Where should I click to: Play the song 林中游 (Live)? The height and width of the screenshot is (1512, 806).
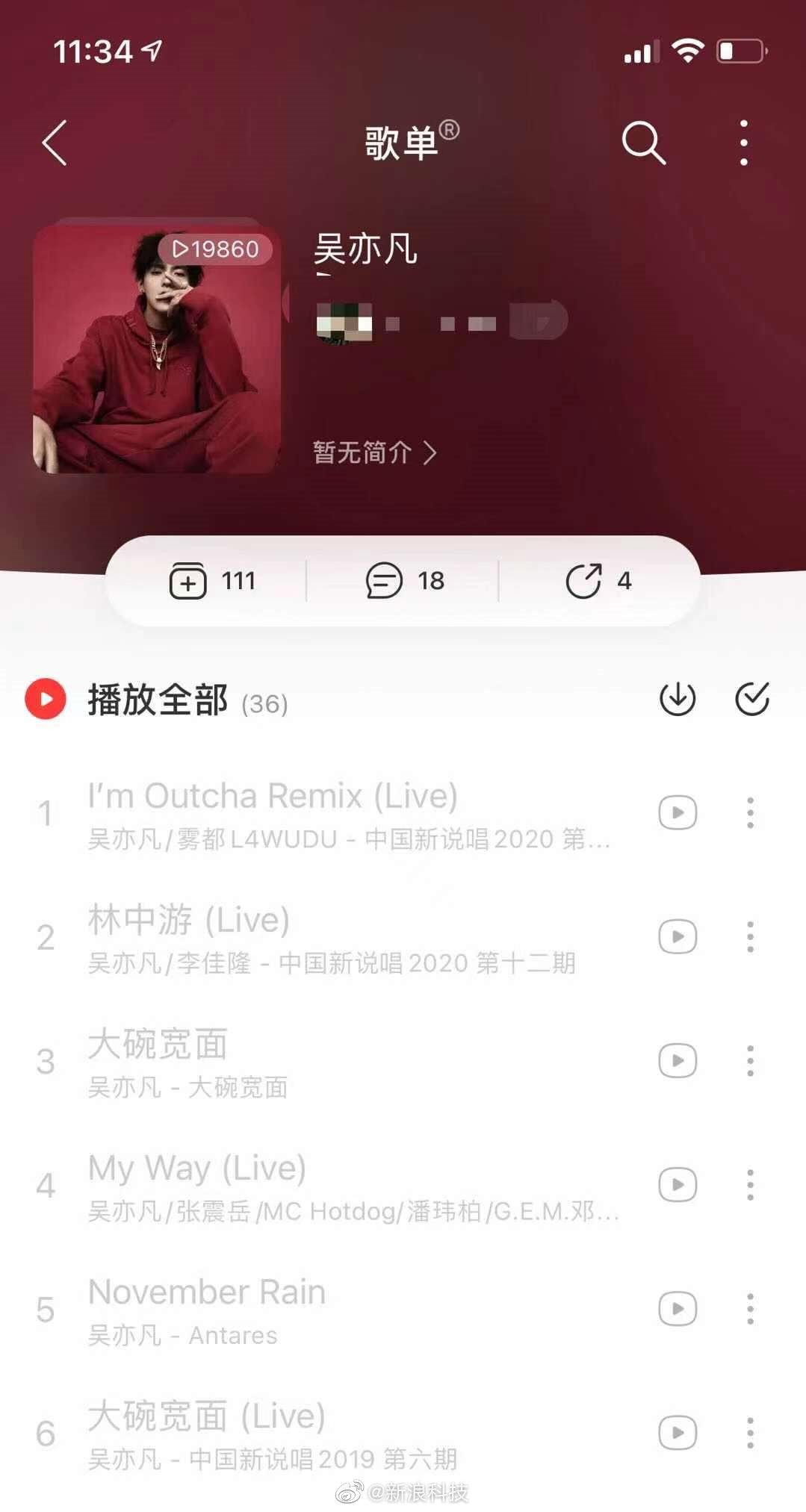189,921
